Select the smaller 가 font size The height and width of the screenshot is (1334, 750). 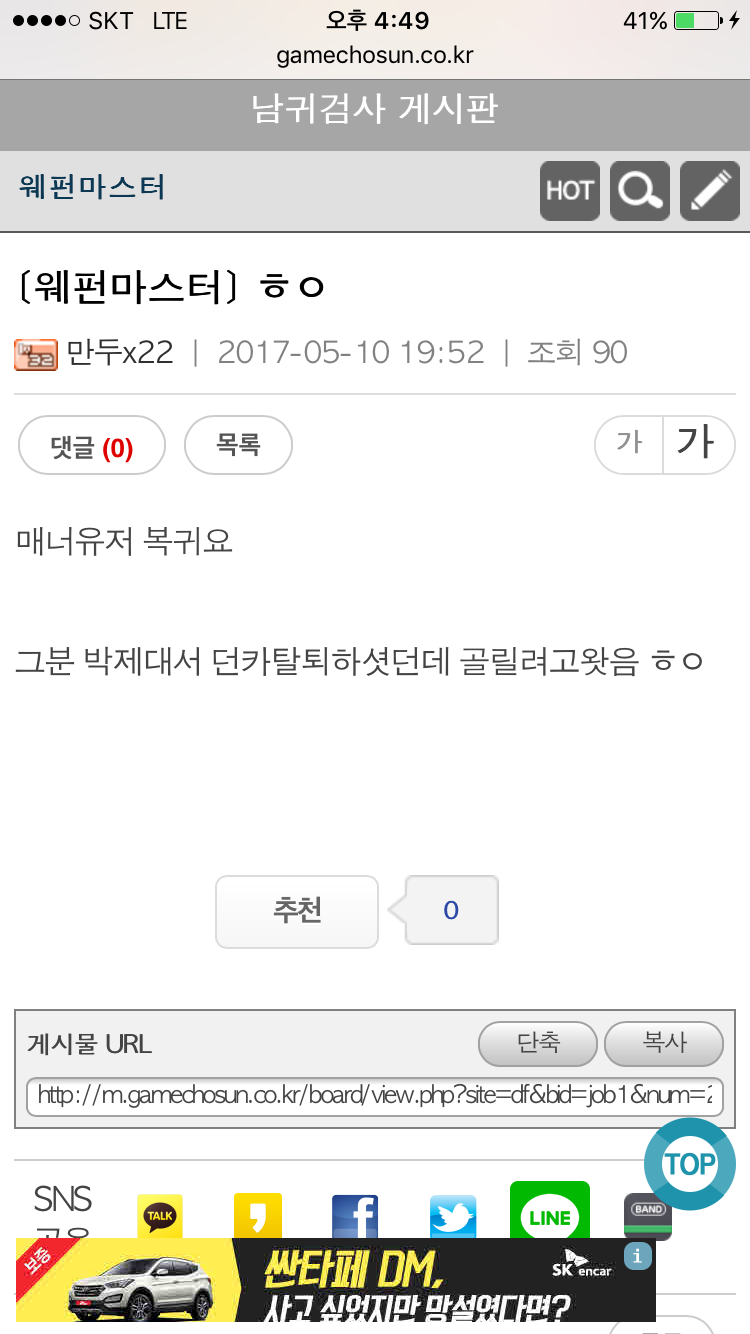(629, 444)
